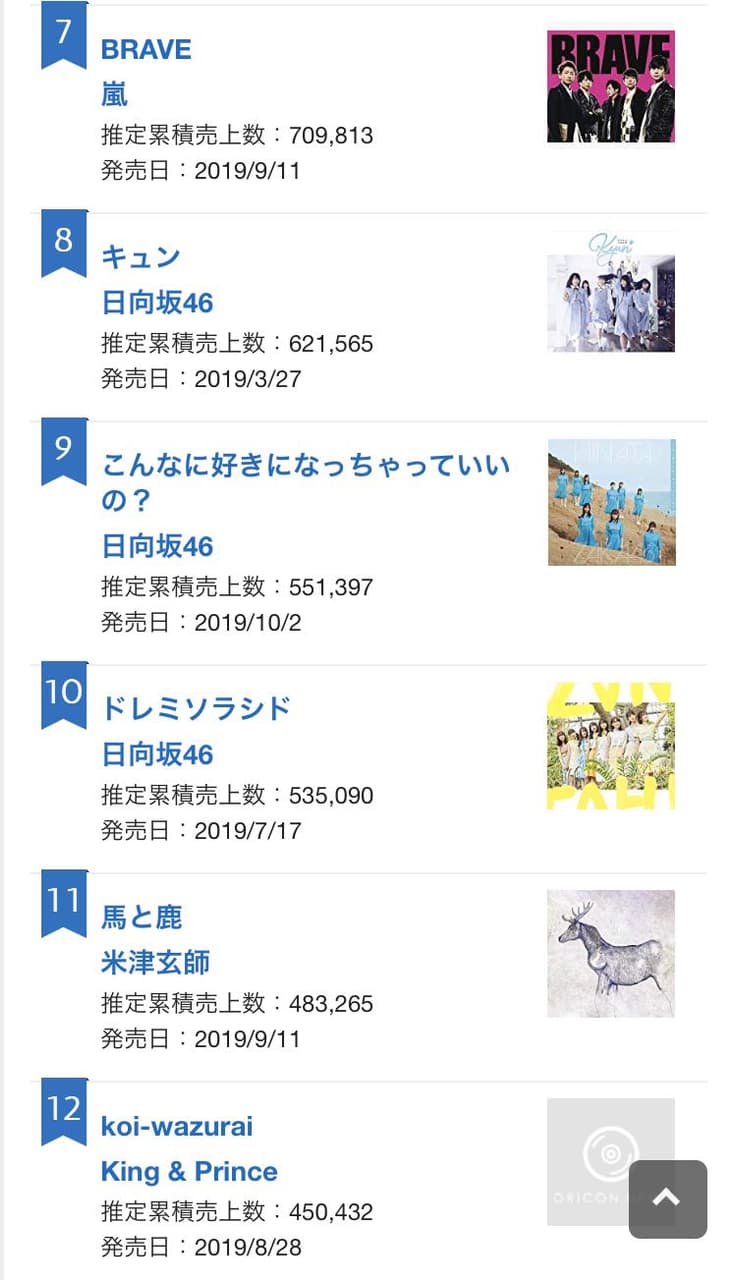Viewport: 737px width, 1280px height.
Task: Open the rank 9 single's cover image
Action: click(x=611, y=502)
